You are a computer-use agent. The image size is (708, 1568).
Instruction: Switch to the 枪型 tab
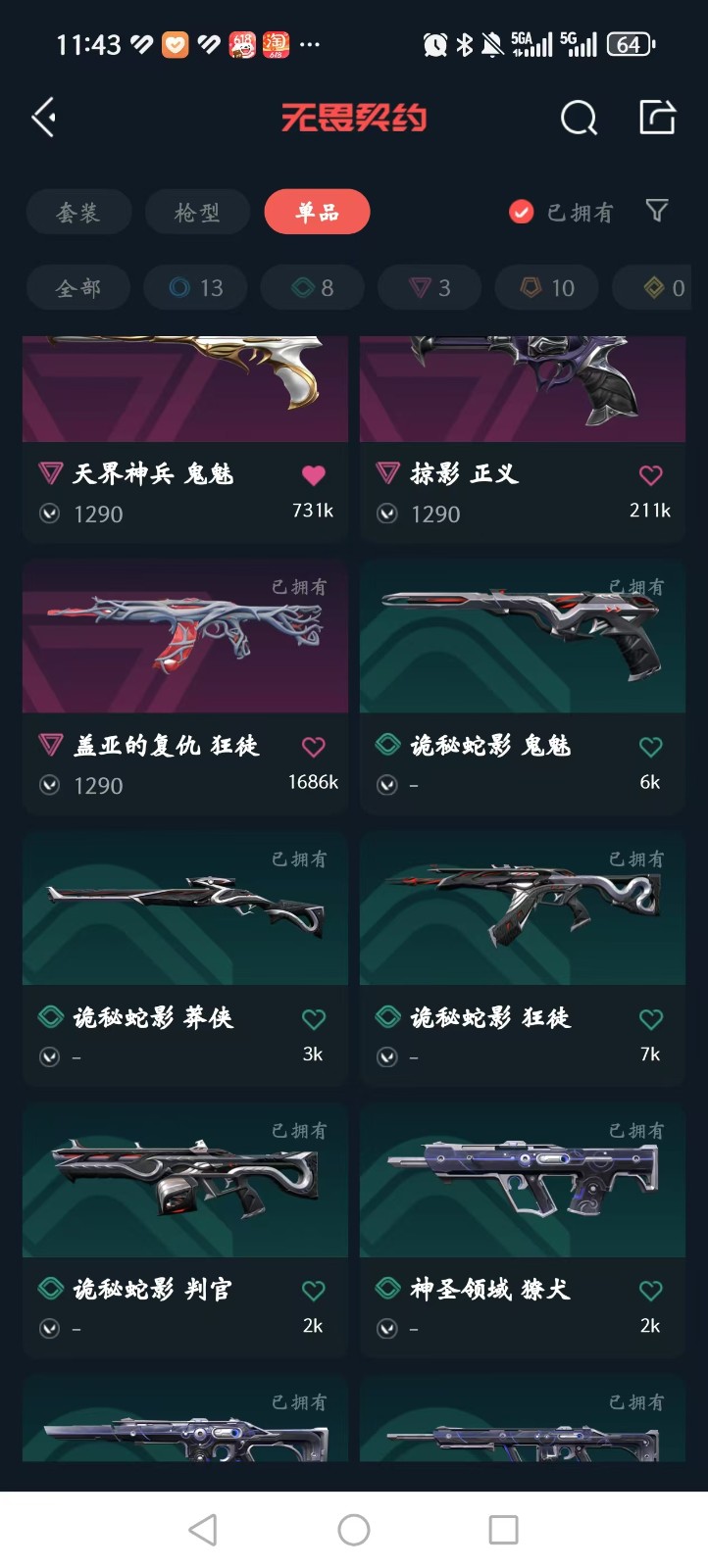coord(197,212)
